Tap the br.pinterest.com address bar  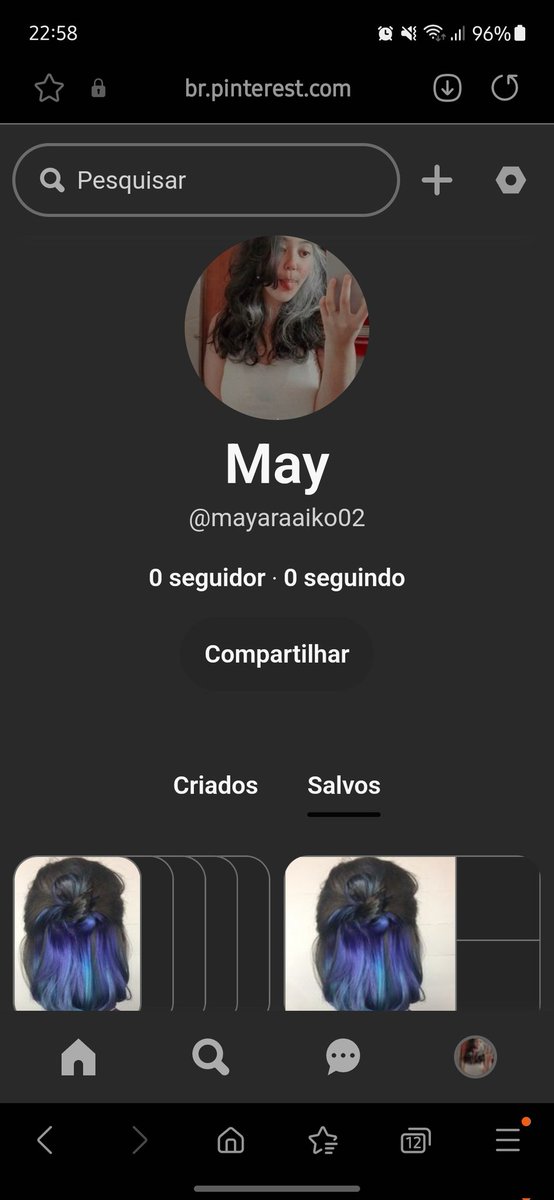(268, 88)
